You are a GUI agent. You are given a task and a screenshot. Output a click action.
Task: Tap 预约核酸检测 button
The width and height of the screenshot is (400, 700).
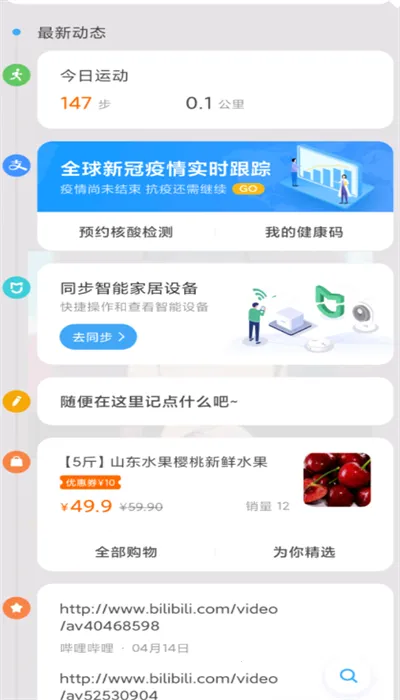[126, 232]
